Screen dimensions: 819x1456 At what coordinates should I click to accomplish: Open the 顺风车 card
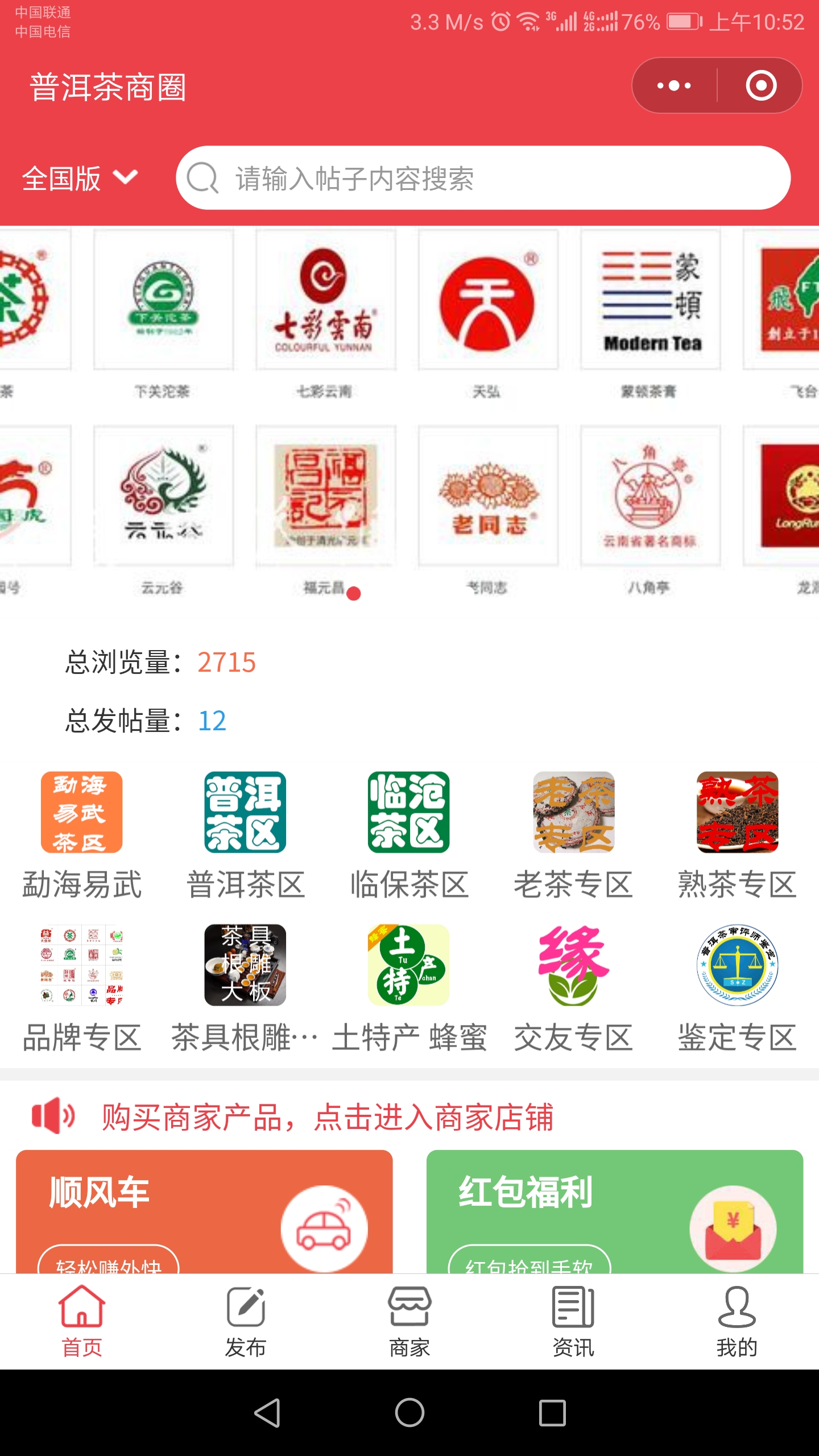204,1211
